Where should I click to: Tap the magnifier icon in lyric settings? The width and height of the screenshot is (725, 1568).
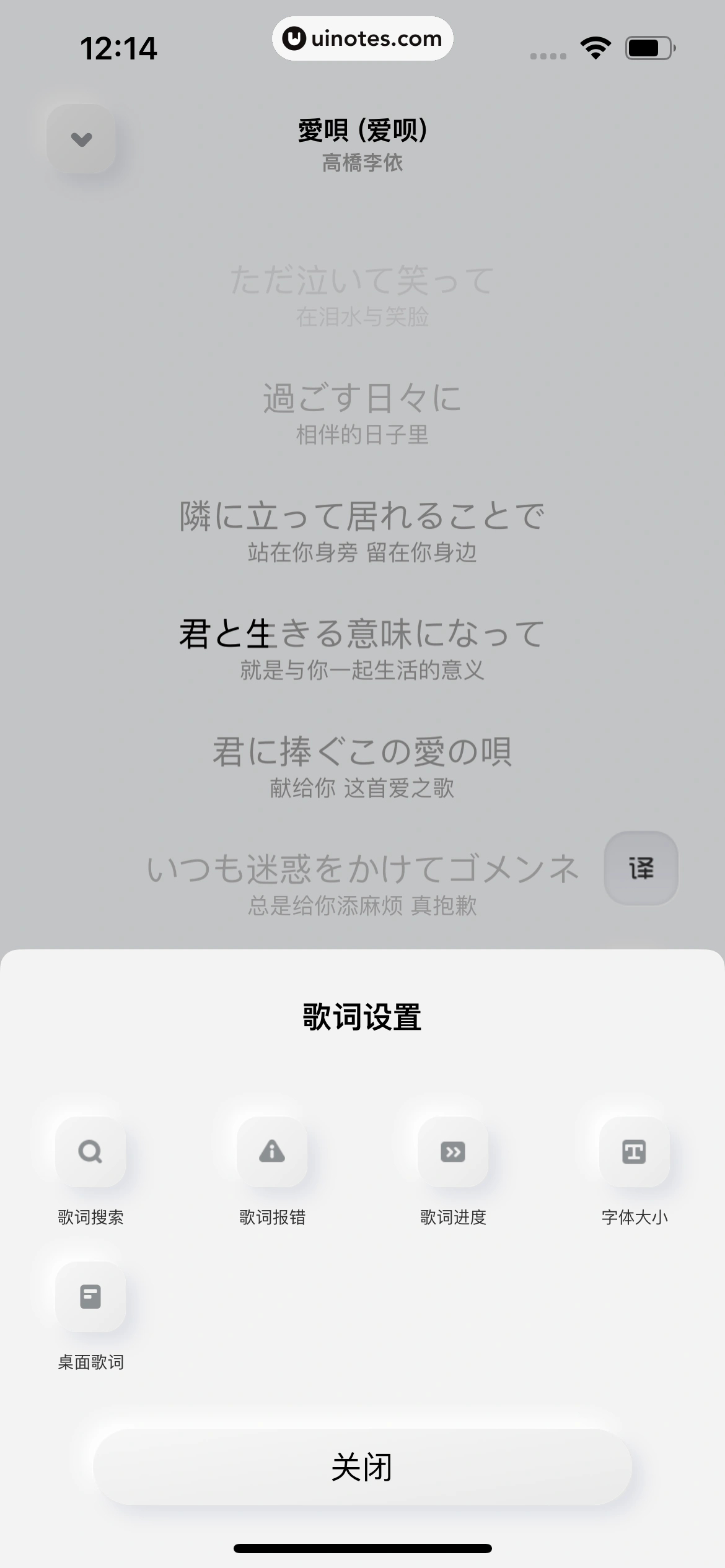click(90, 1153)
